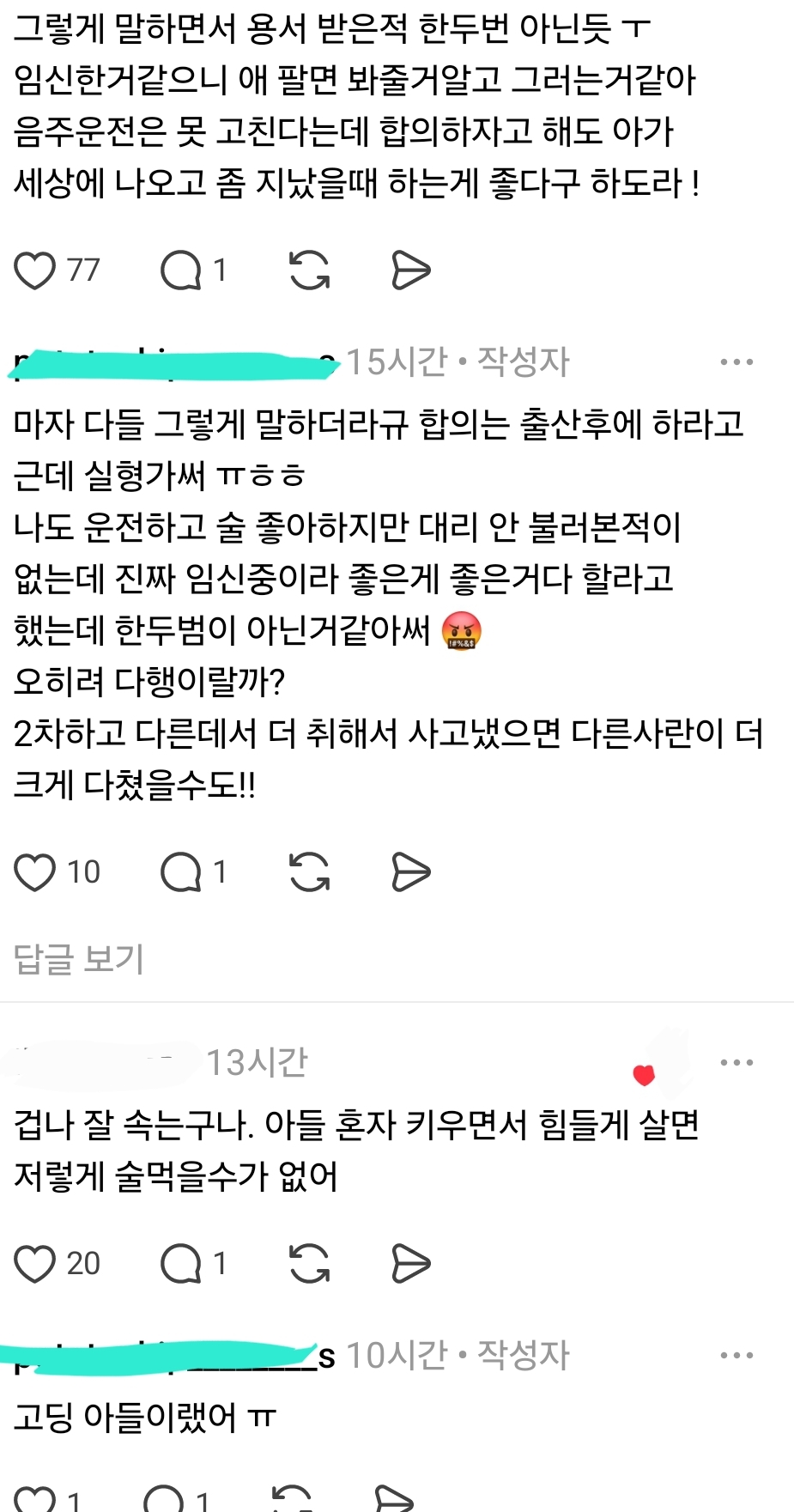Like the comment with 77 likes

click(35, 270)
